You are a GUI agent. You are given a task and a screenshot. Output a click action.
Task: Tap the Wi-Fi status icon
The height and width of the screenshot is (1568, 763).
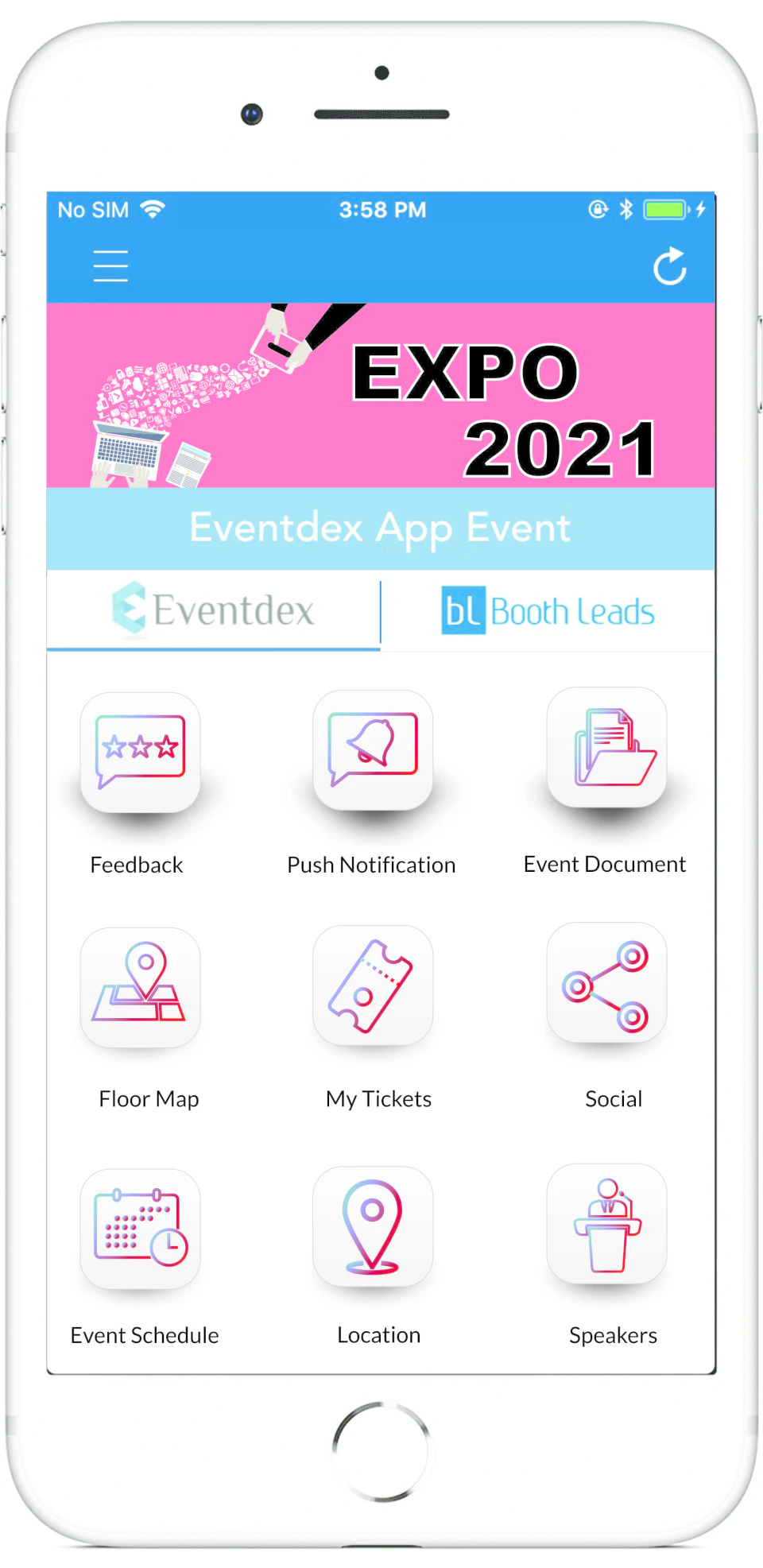pos(152,209)
